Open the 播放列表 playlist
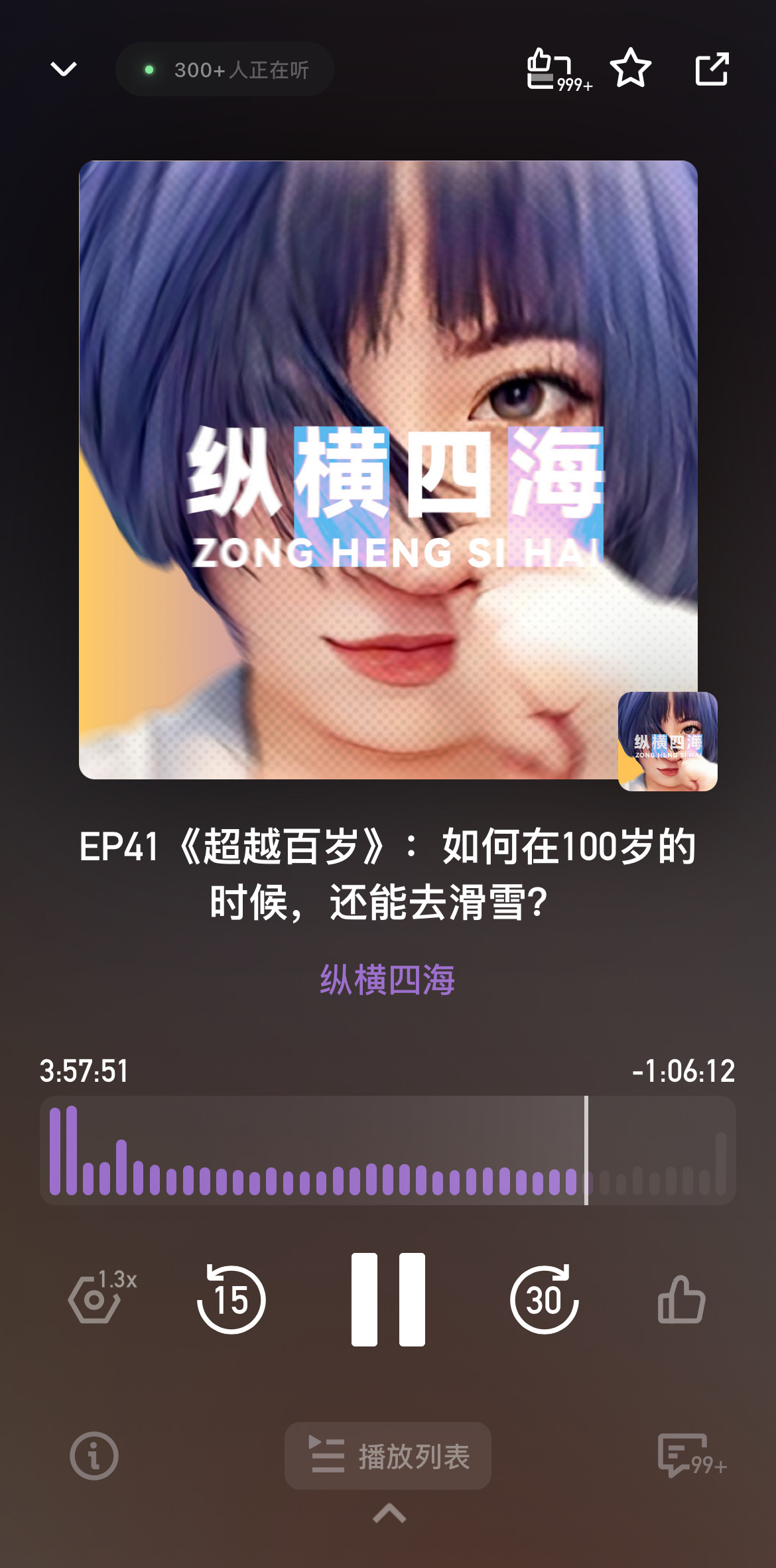 388,1456
